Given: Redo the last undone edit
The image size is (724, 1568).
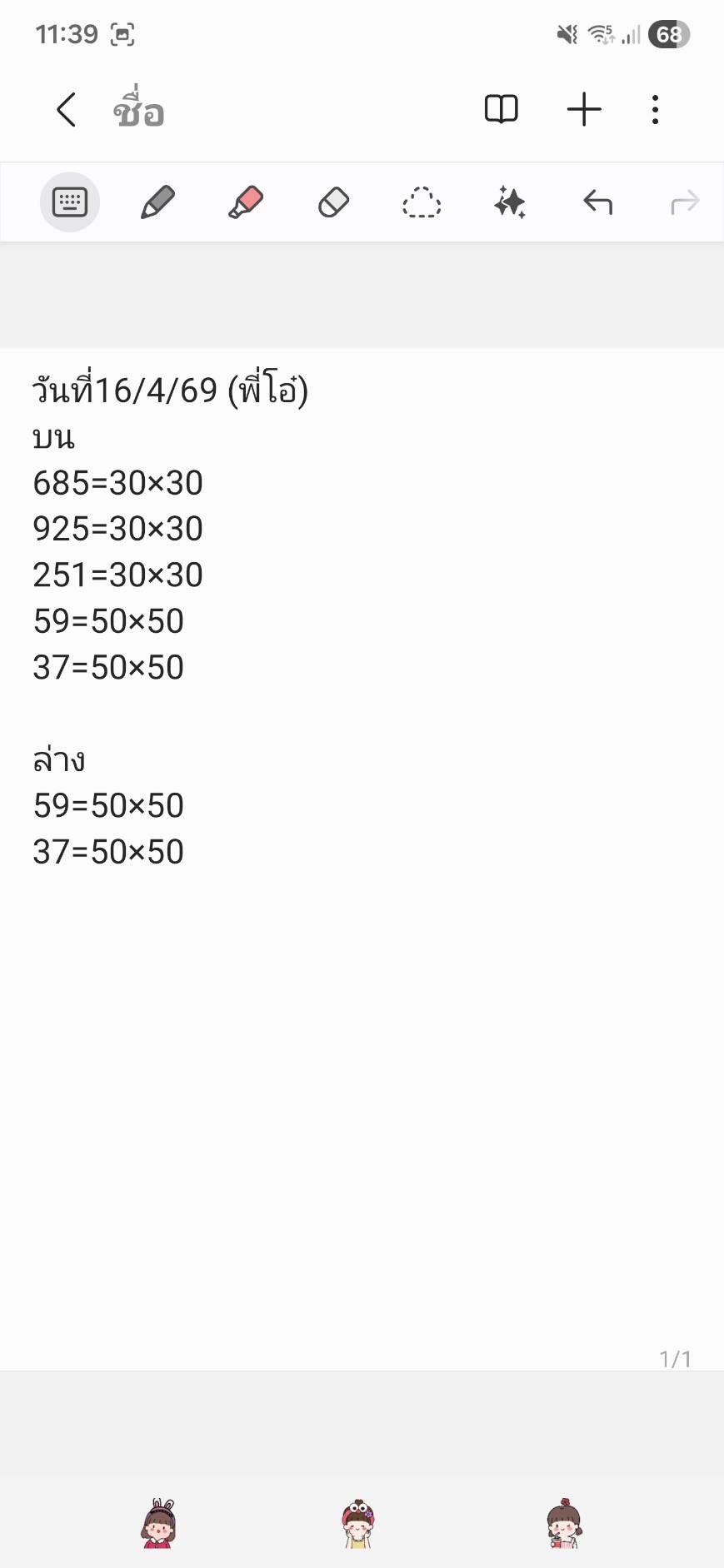Looking at the screenshot, I should pos(685,202).
